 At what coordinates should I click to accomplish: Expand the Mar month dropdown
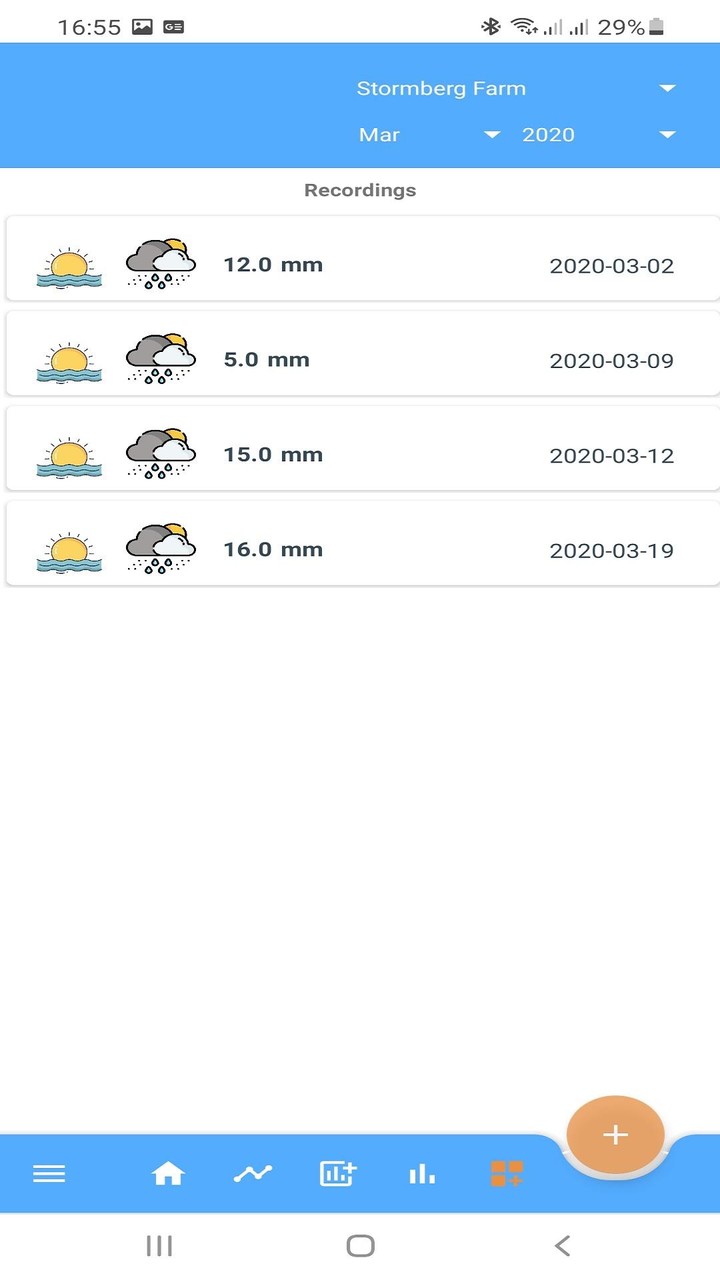pyautogui.click(x=430, y=134)
